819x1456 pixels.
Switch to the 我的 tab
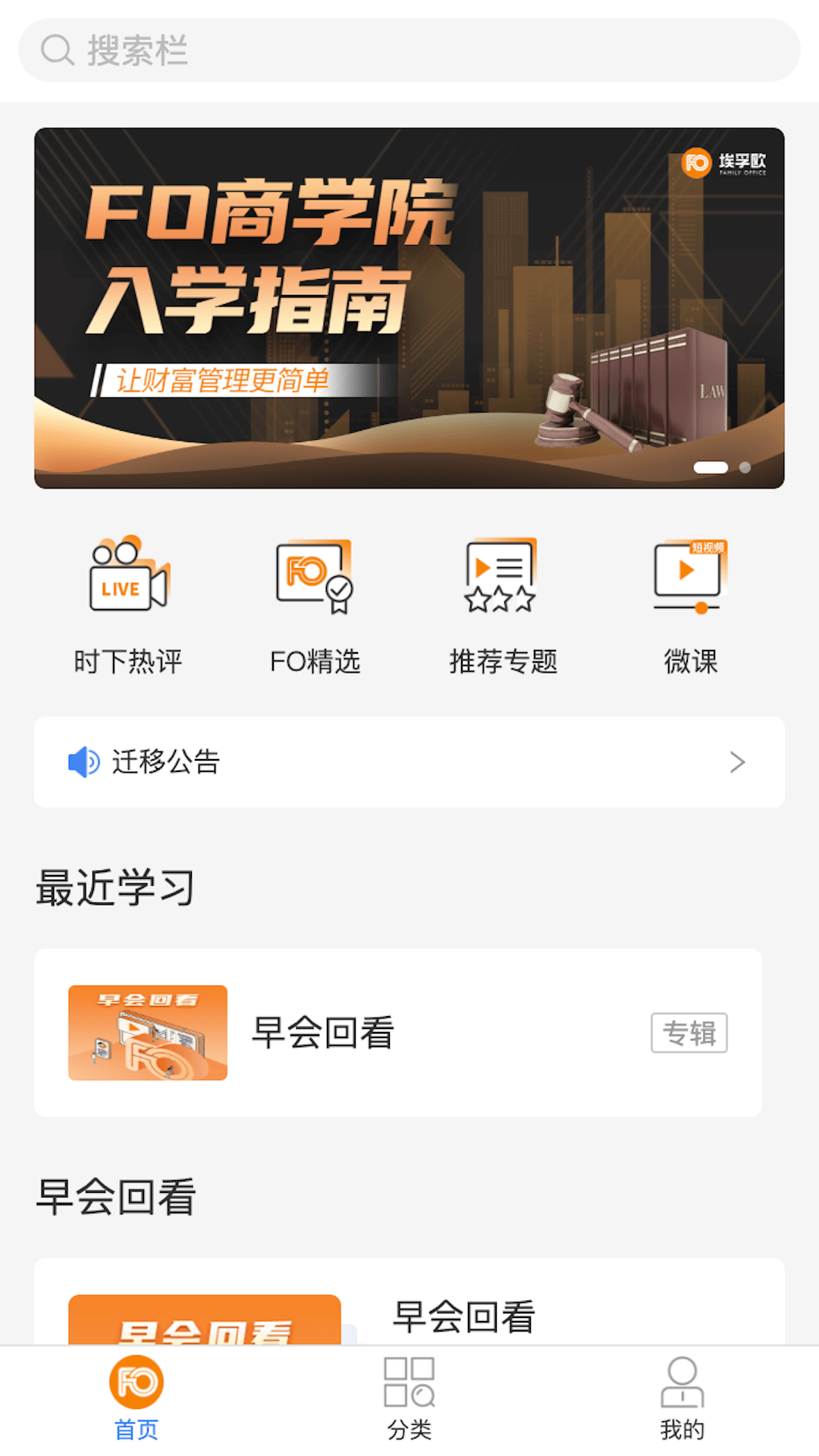(682, 1401)
